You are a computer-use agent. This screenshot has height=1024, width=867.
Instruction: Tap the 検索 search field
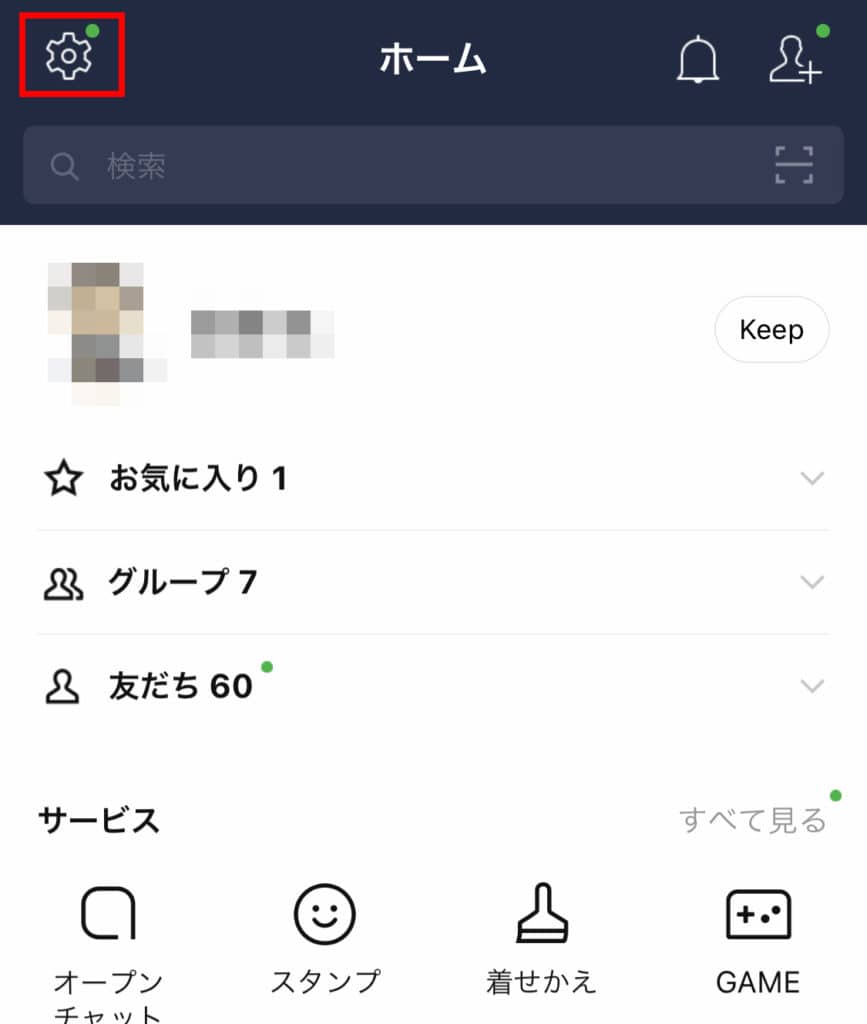point(400,166)
